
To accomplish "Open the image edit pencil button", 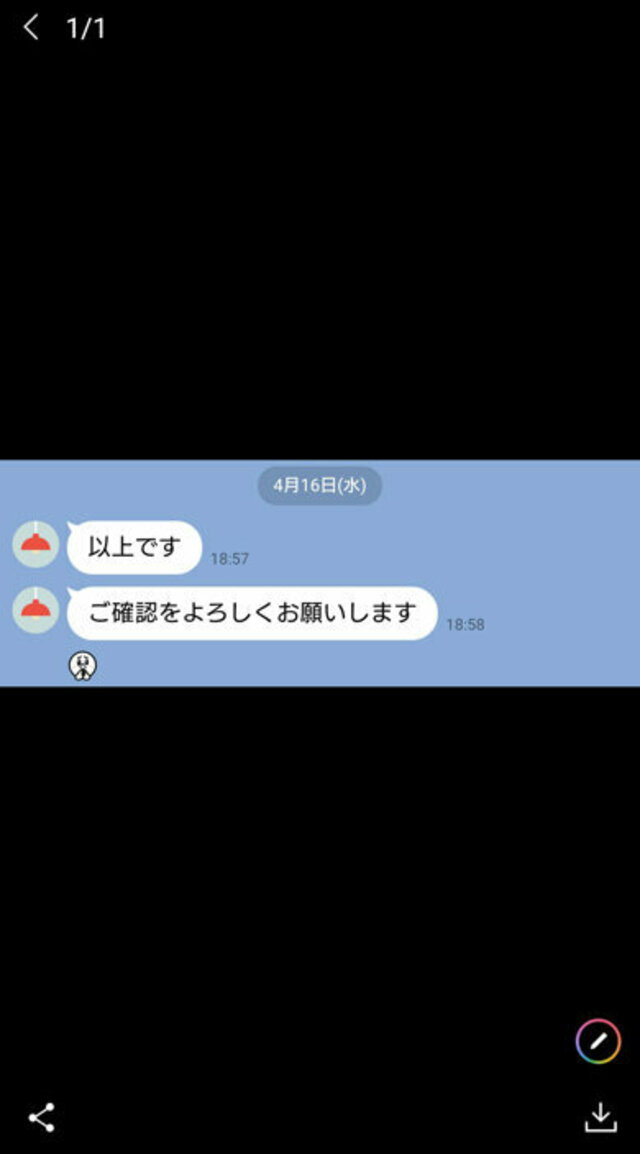I will coord(598,1042).
